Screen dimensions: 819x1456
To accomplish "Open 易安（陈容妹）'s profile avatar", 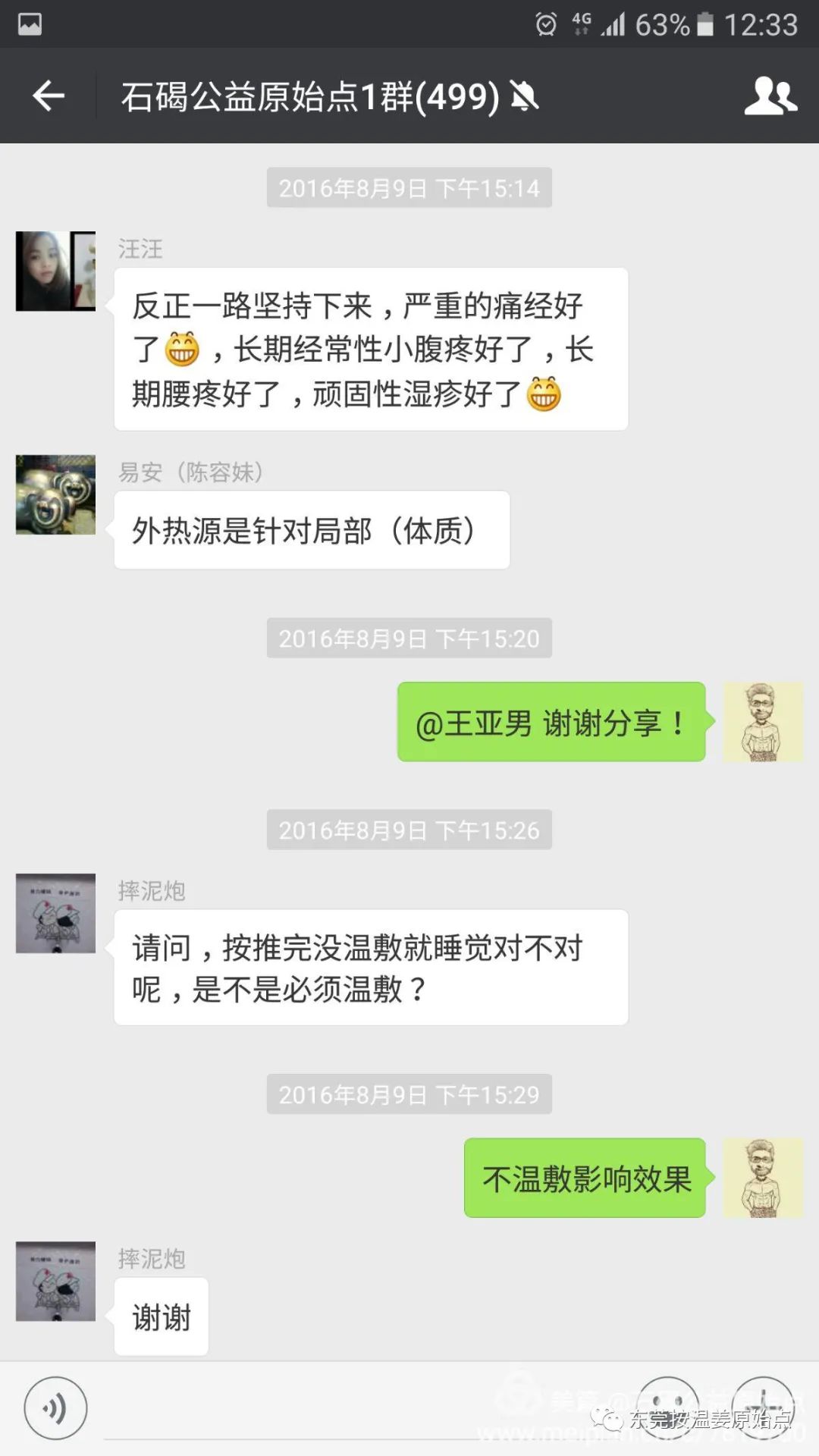I will (x=55, y=494).
